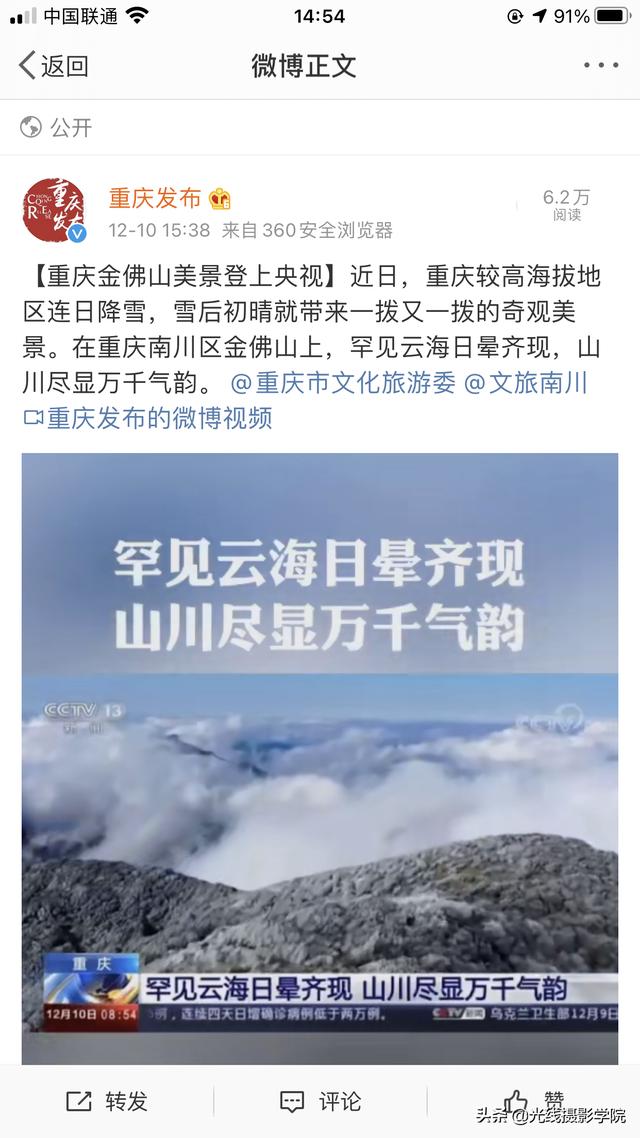Open the @文旅南川 mention
The width and height of the screenshot is (640, 1138).
point(526,382)
